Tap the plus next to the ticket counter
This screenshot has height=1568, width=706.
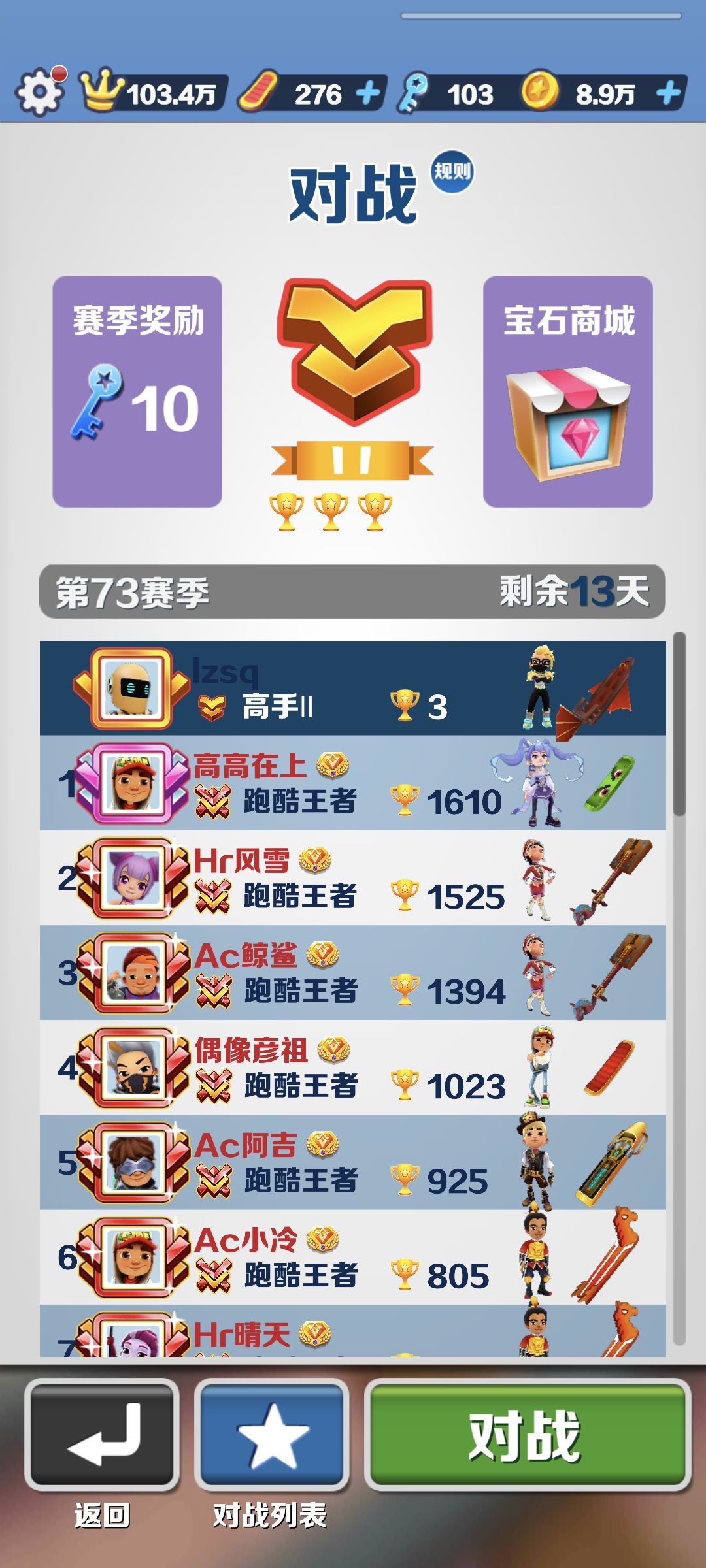[x=369, y=93]
